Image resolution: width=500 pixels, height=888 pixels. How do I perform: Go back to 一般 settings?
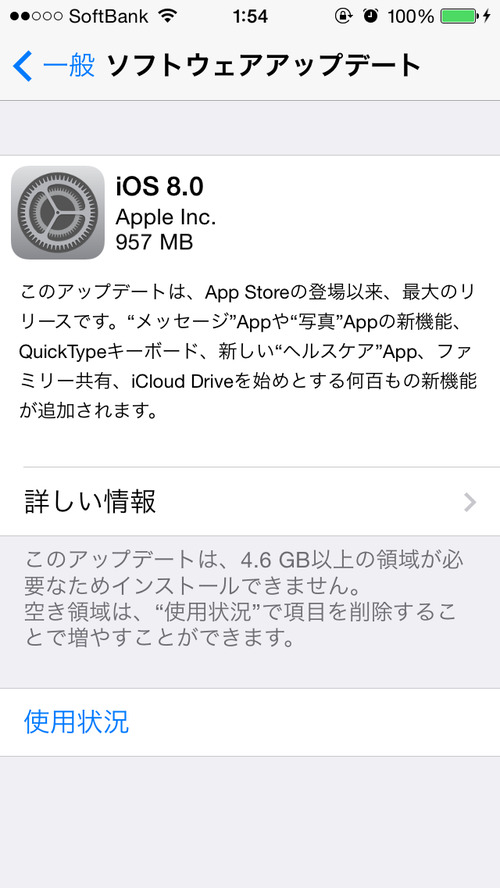(54, 66)
